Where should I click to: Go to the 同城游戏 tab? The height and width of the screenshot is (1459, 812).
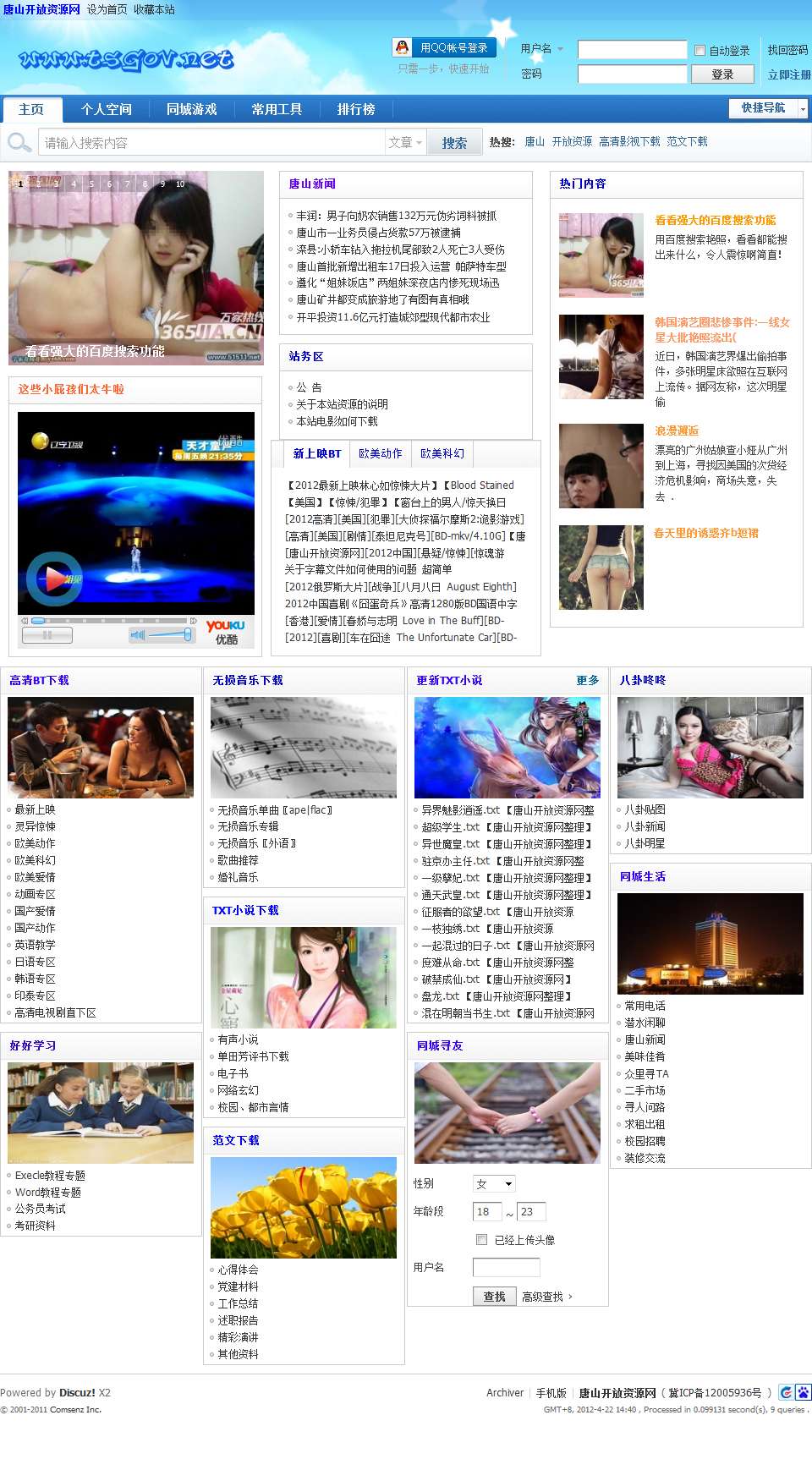(191, 109)
